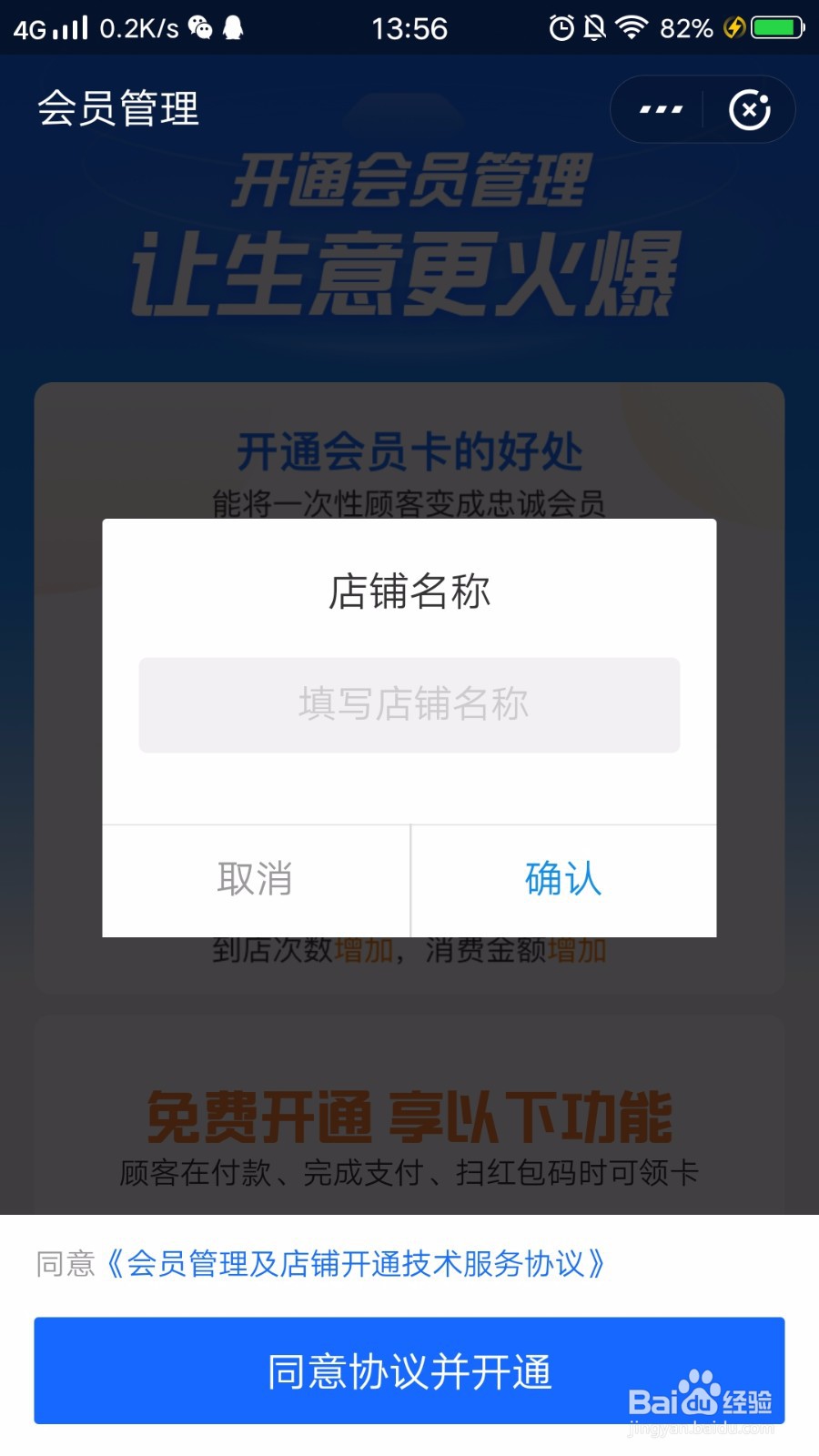Tap the 13:56 clock in the status bar
This screenshot has width=819, height=1456.
(409, 27)
